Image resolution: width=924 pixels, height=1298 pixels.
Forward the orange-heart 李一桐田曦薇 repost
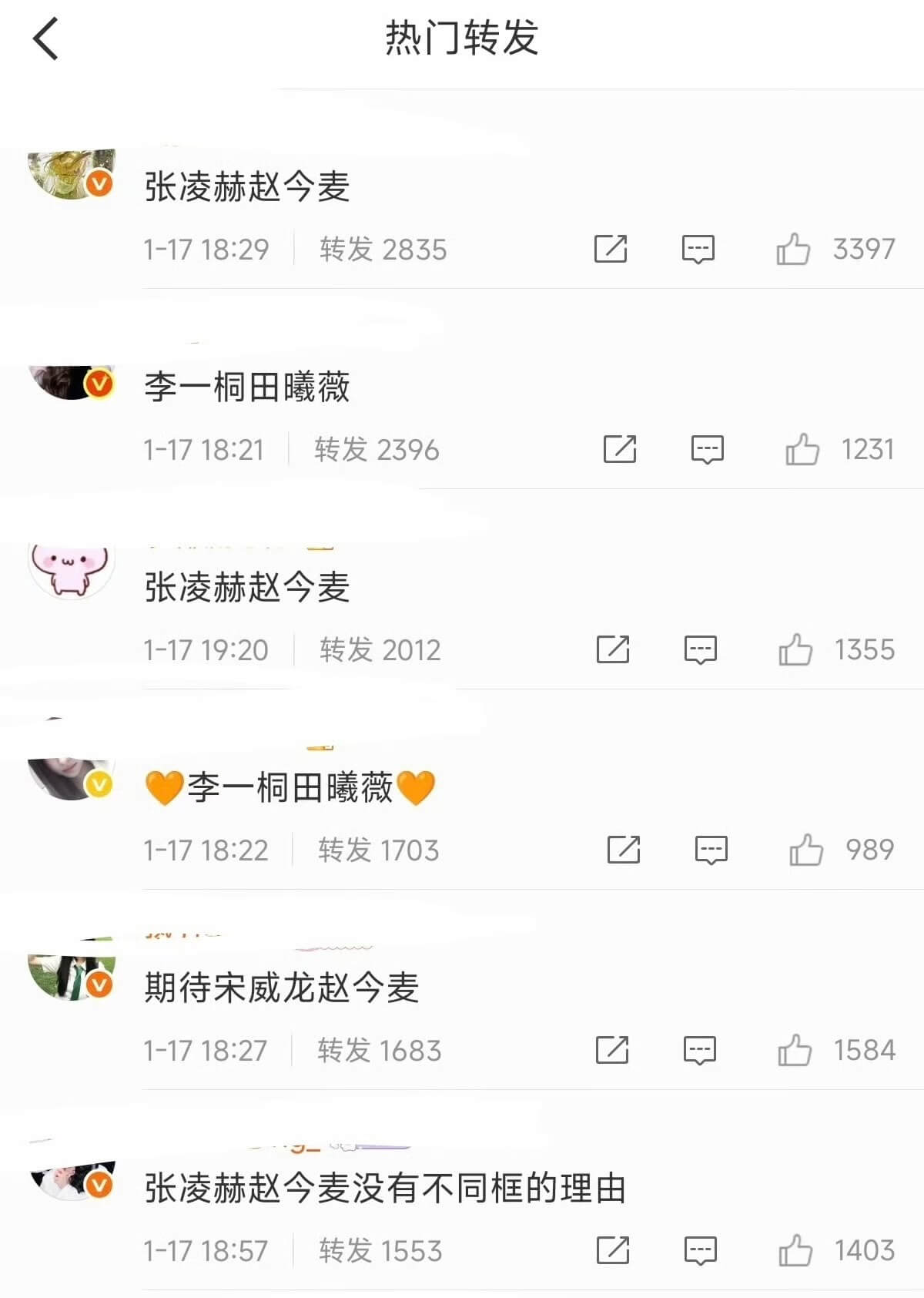(624, 850)
